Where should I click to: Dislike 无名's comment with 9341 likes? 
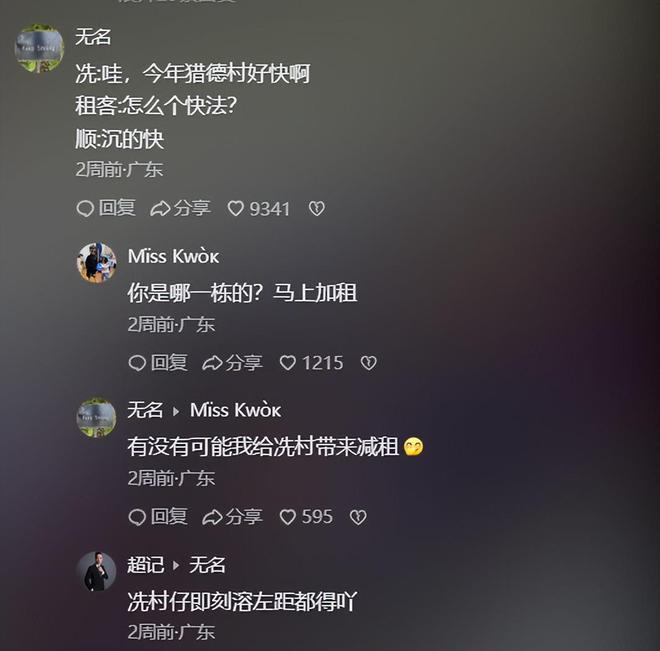(316, 208)
